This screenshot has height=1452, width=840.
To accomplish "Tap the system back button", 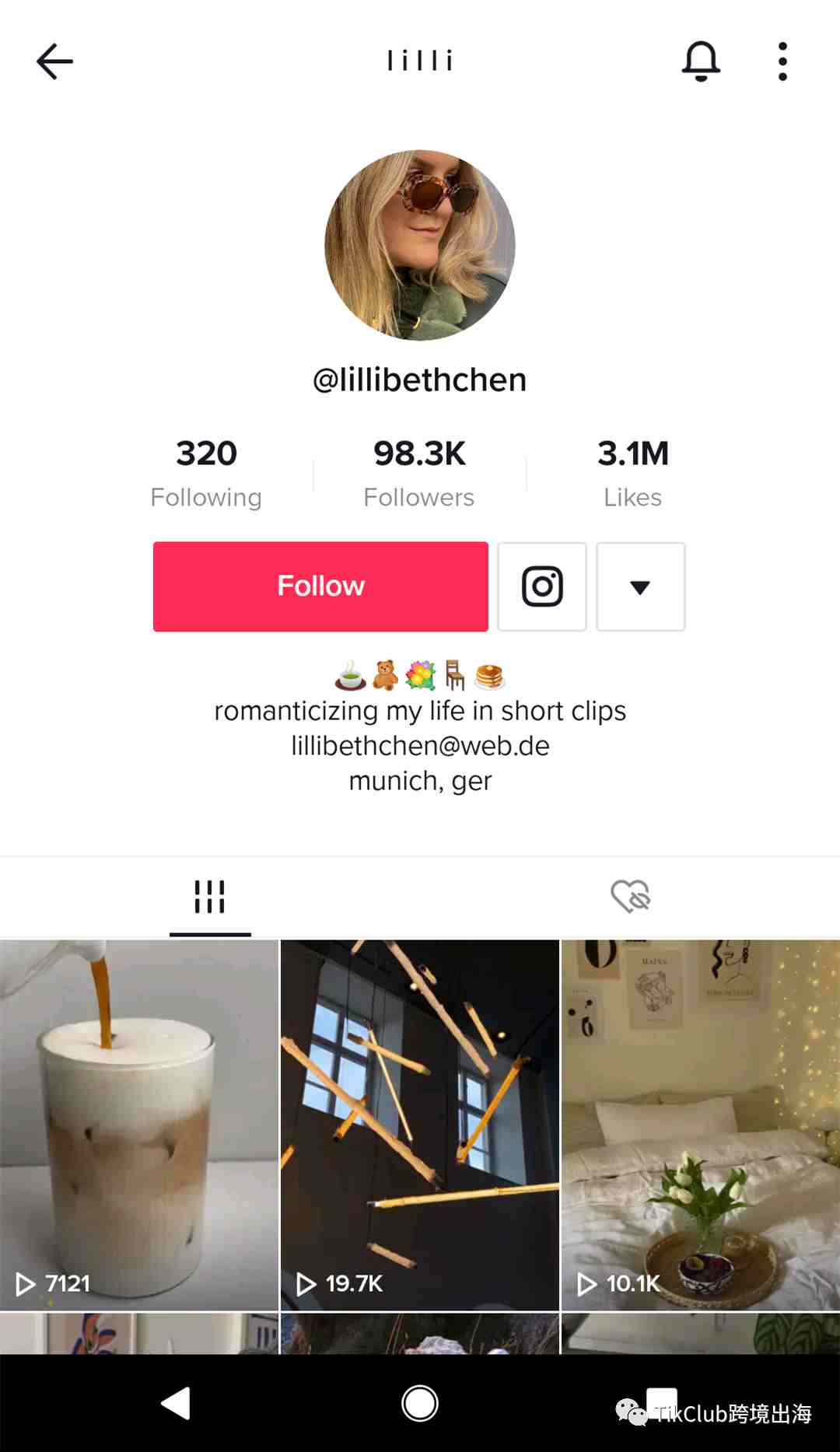I will pos(176,1404).
